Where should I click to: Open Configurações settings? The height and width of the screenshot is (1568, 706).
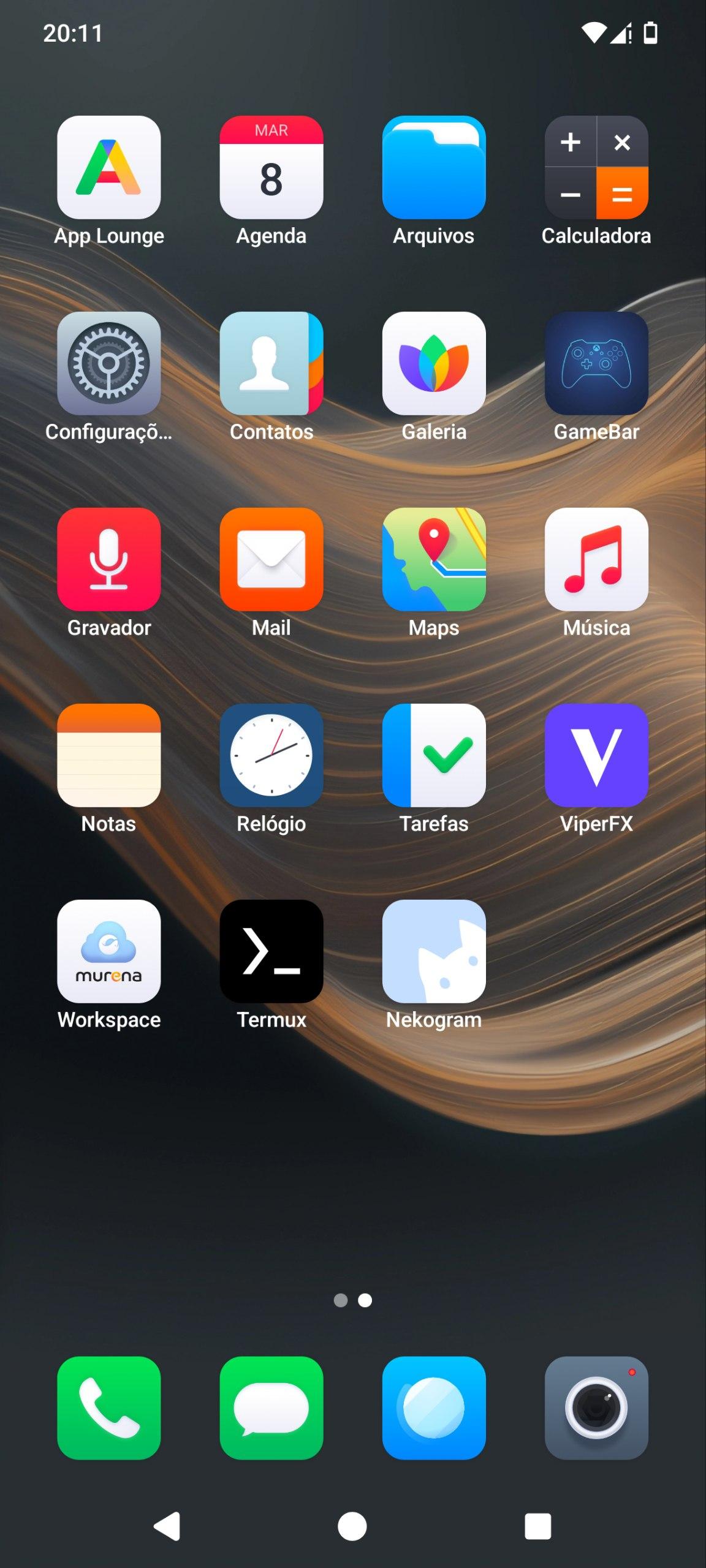pyautogui.click(x=109, y=363)
